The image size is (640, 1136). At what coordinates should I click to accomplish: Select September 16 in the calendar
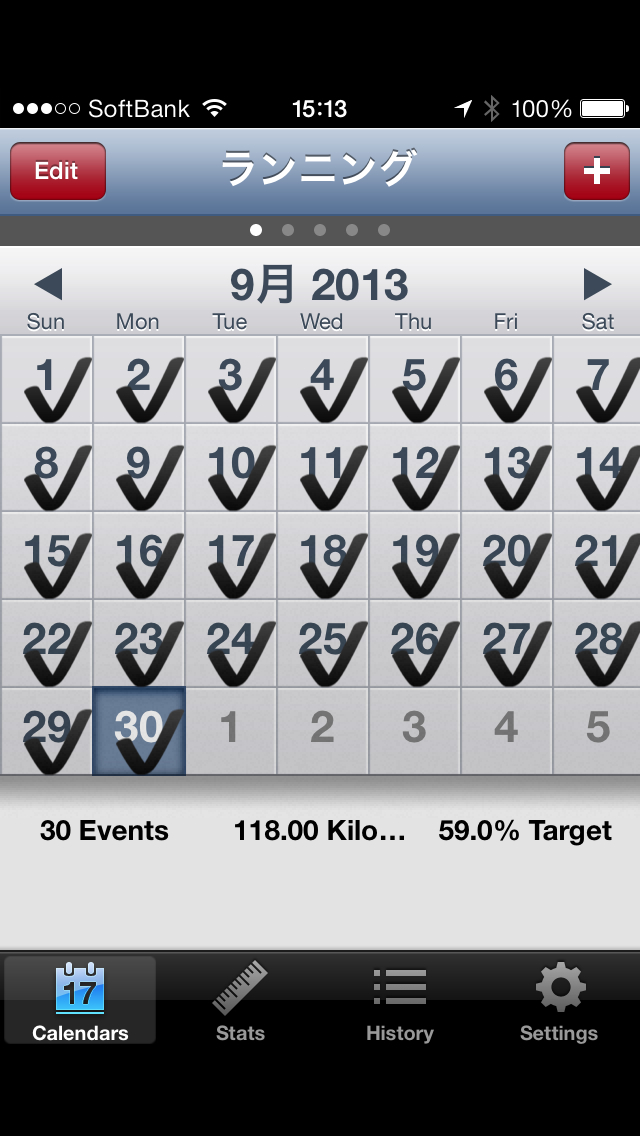click(x=139, y=556)
